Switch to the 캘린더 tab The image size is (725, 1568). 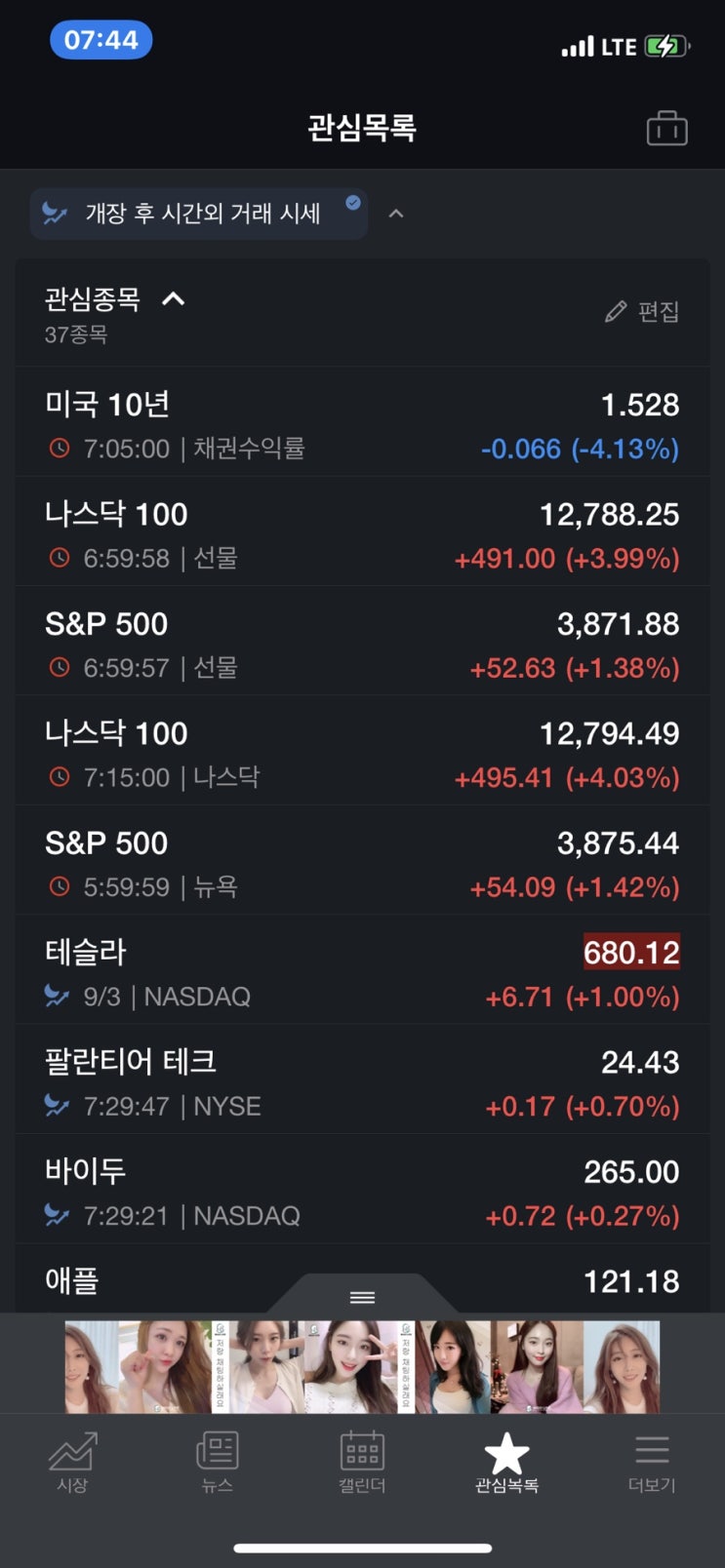pos(362,1462)
